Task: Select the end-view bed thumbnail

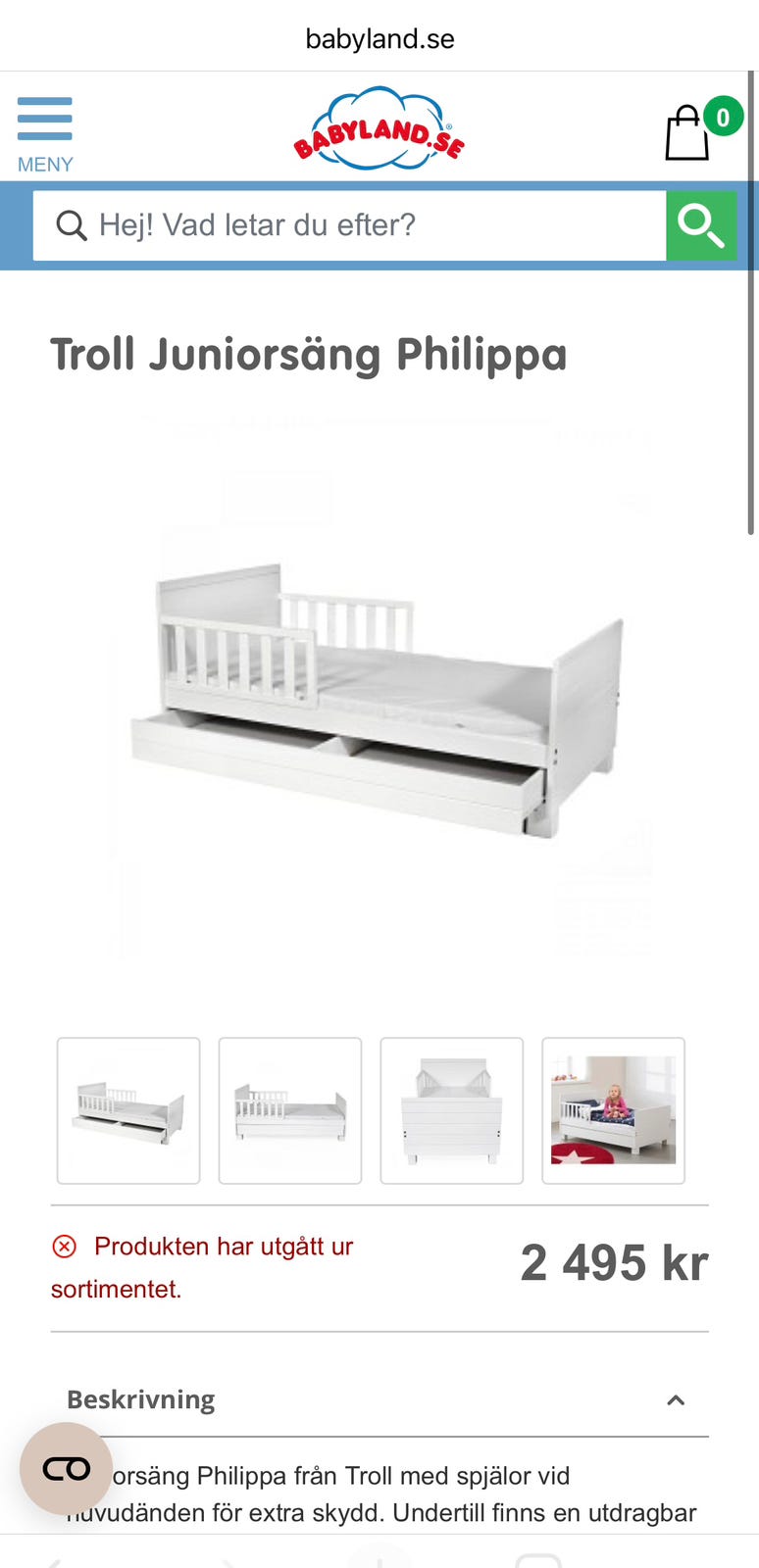Action: [451, 1110]
